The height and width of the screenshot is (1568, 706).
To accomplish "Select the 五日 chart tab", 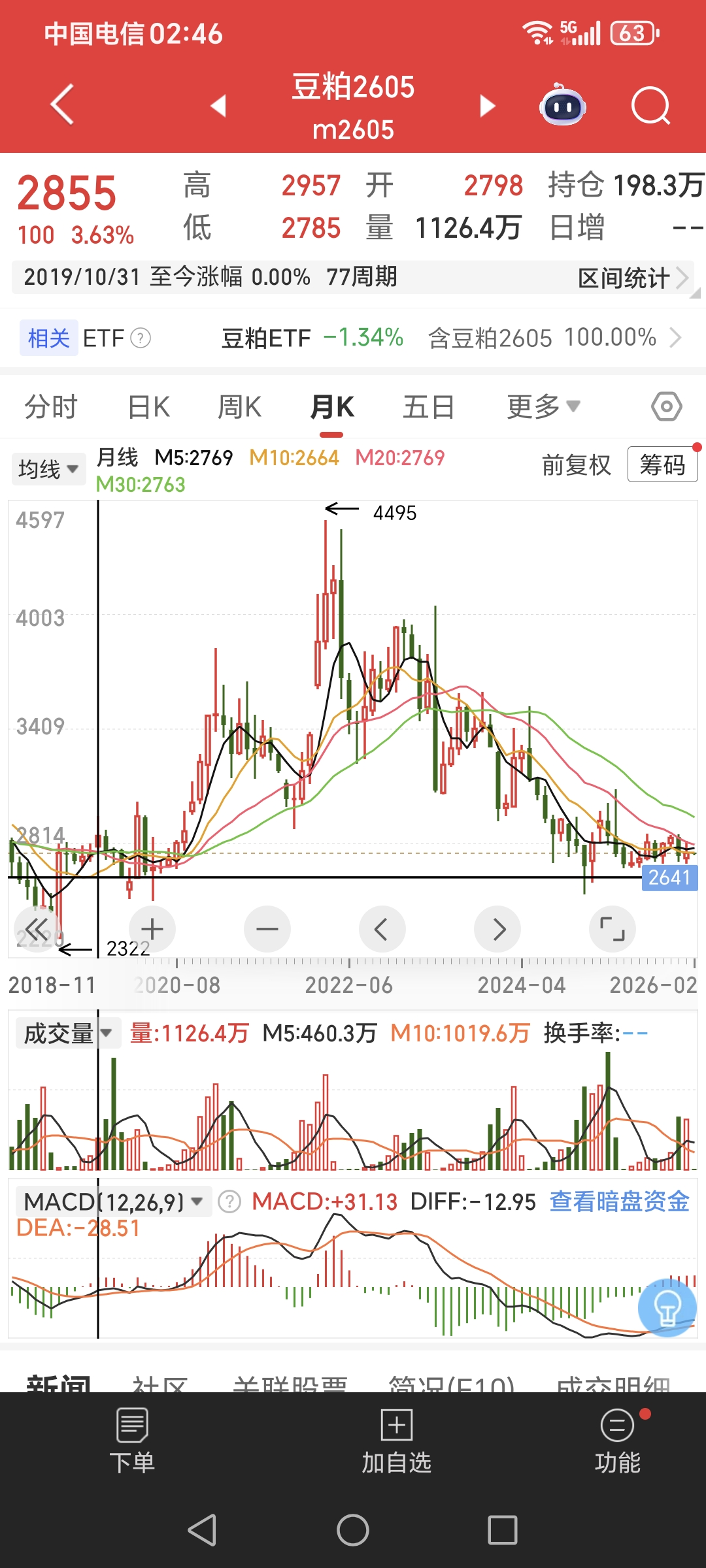I will click(x=428, y=407).
